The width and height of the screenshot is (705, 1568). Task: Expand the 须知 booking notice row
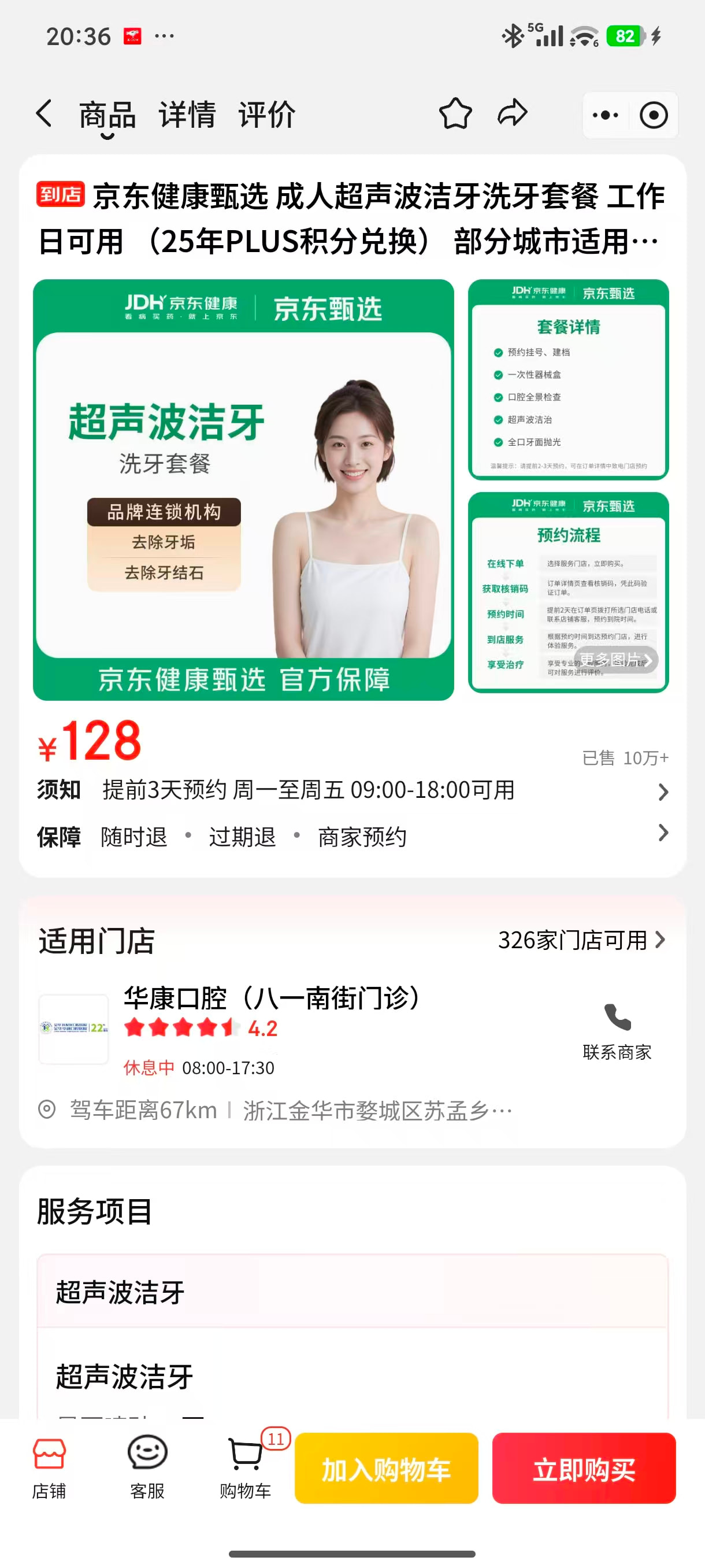353,790
